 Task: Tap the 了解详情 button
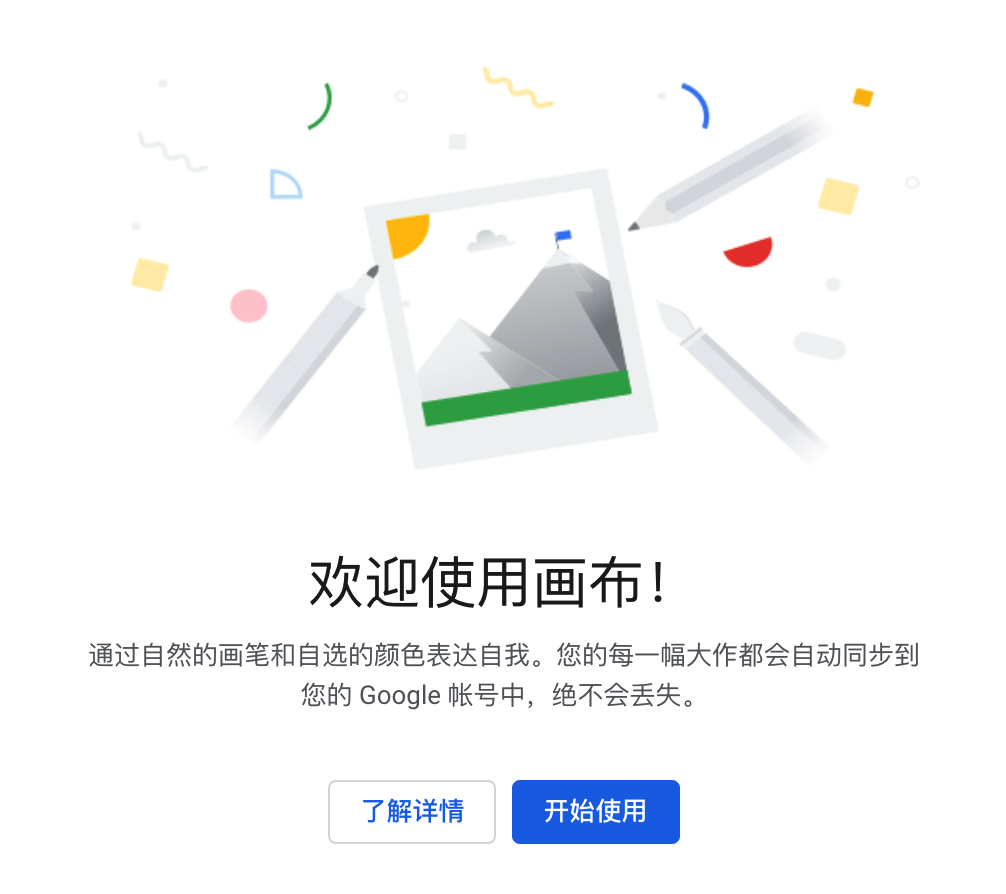point(412,811)
